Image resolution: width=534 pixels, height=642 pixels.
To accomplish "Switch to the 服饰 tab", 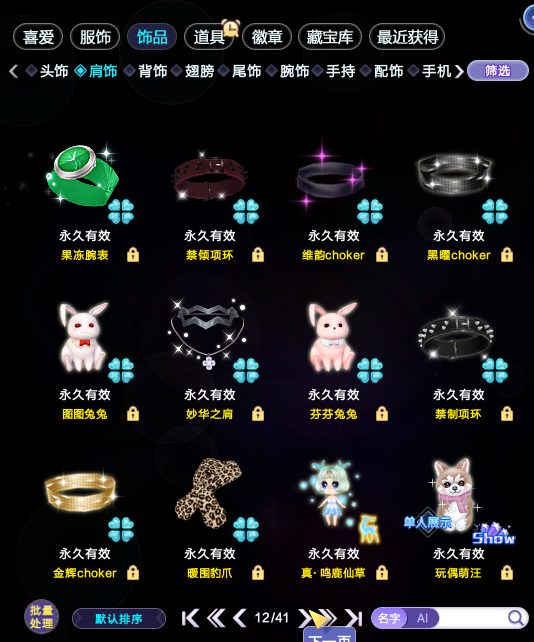I will click(x=95, y=37).
